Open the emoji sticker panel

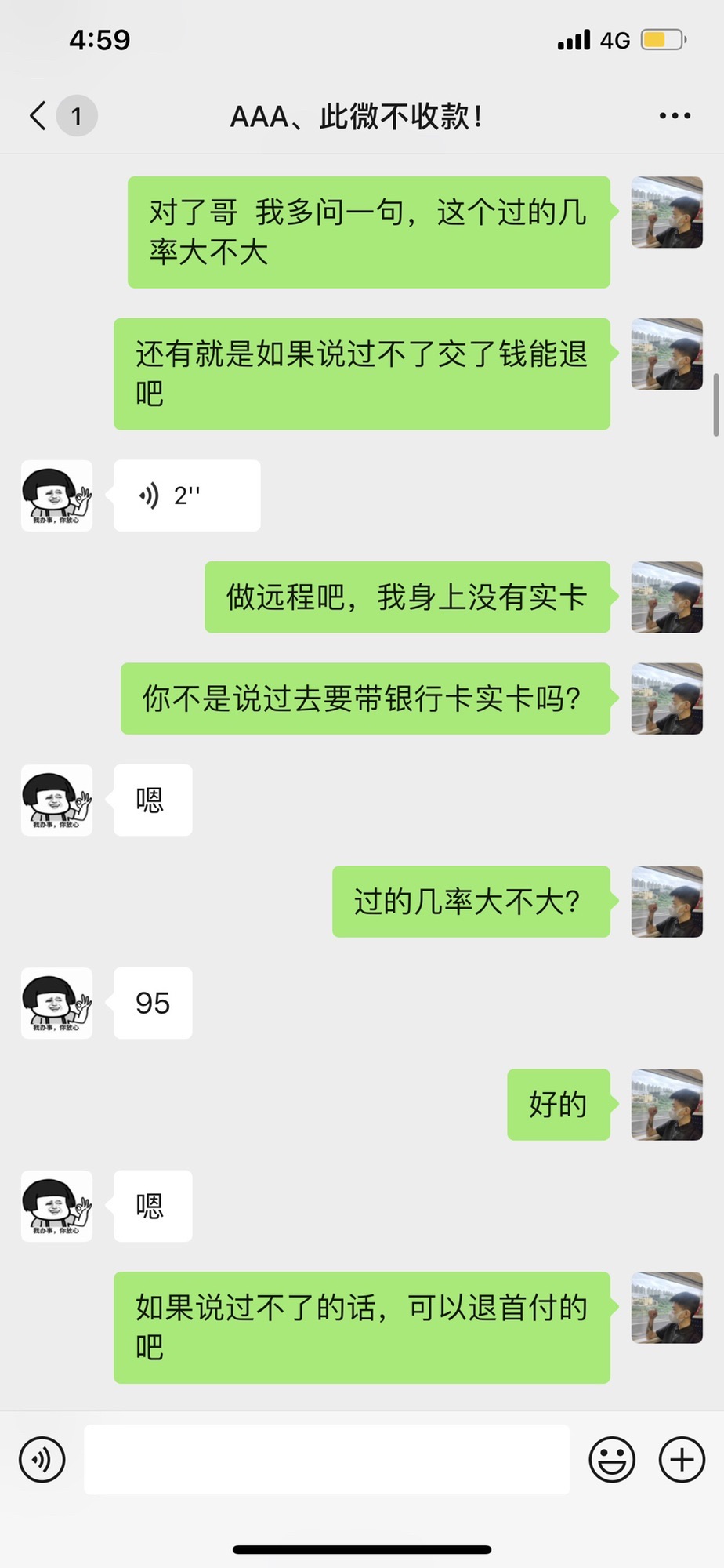(611, 1459)
